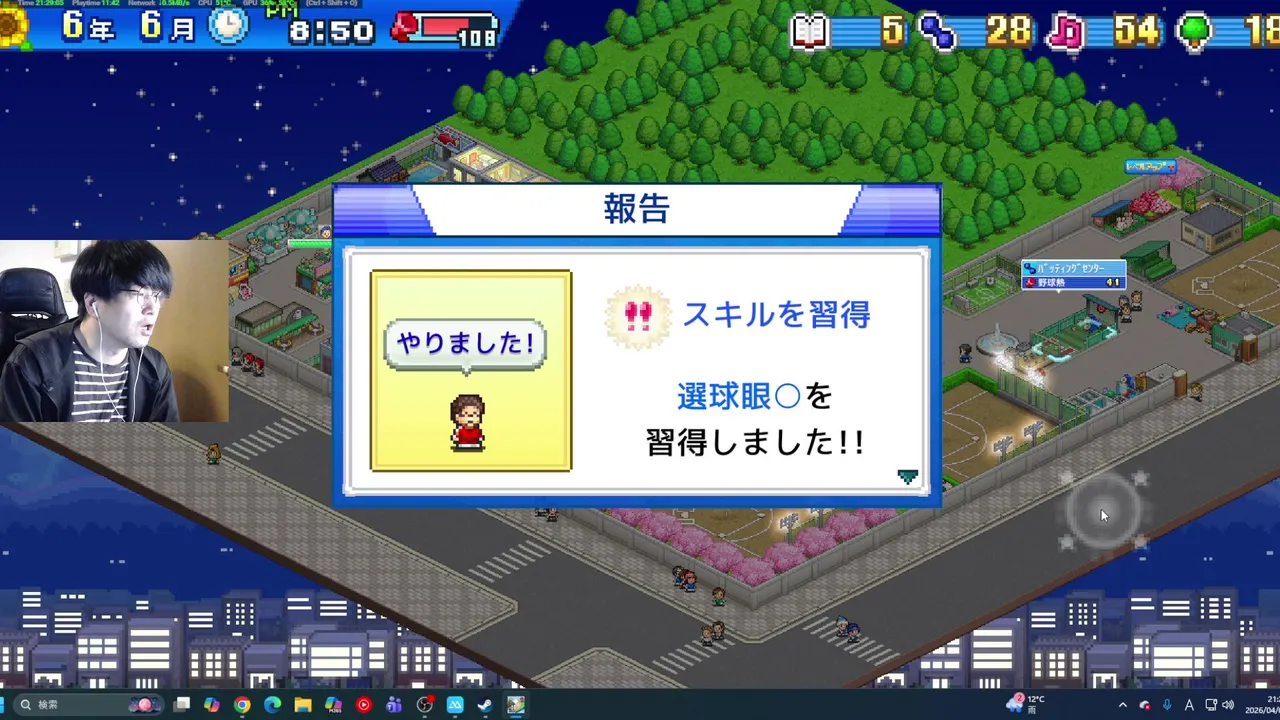The width and height of the screenshot is (1280, 720).
Task: Open File Explorer folder icon
Action: pos(303,705)
